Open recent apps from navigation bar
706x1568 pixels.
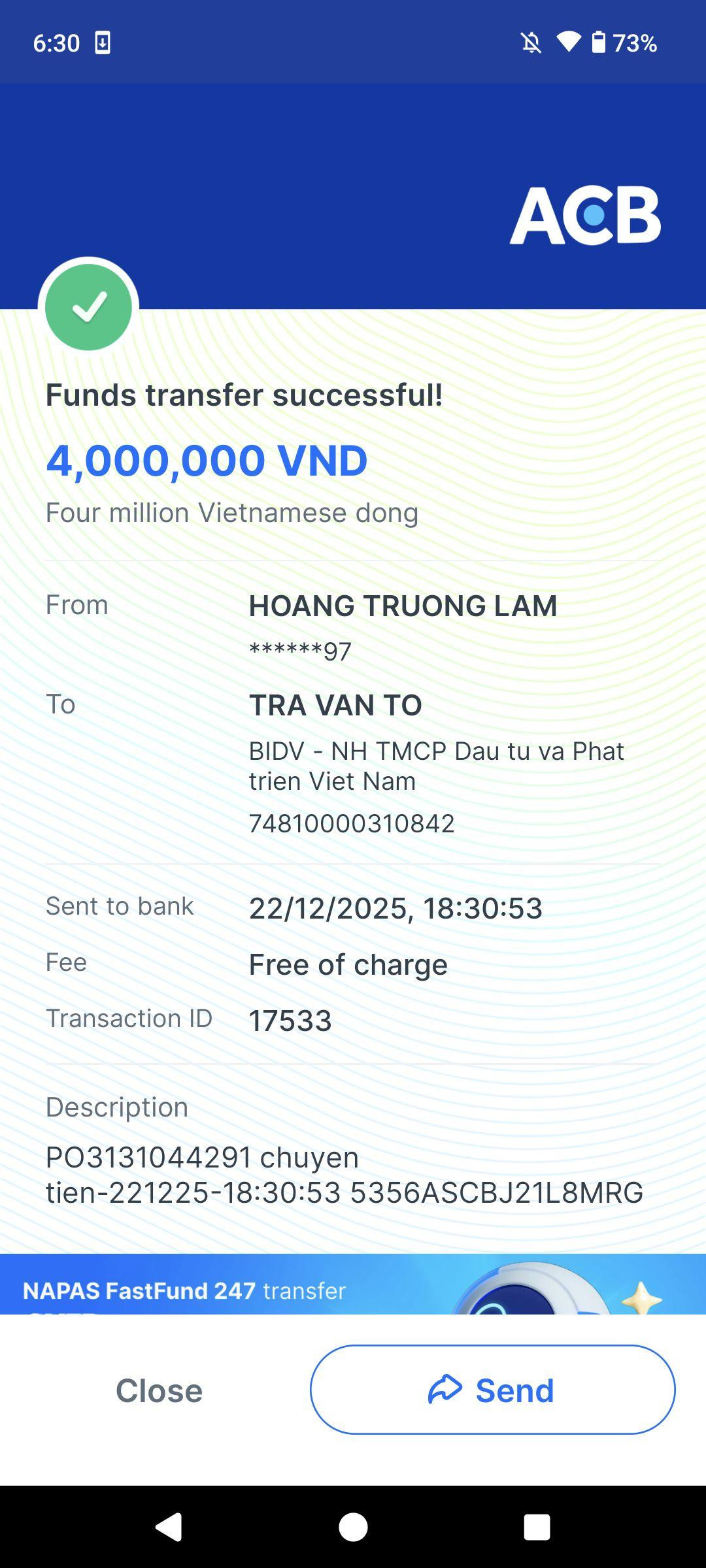pos(537,1527)
